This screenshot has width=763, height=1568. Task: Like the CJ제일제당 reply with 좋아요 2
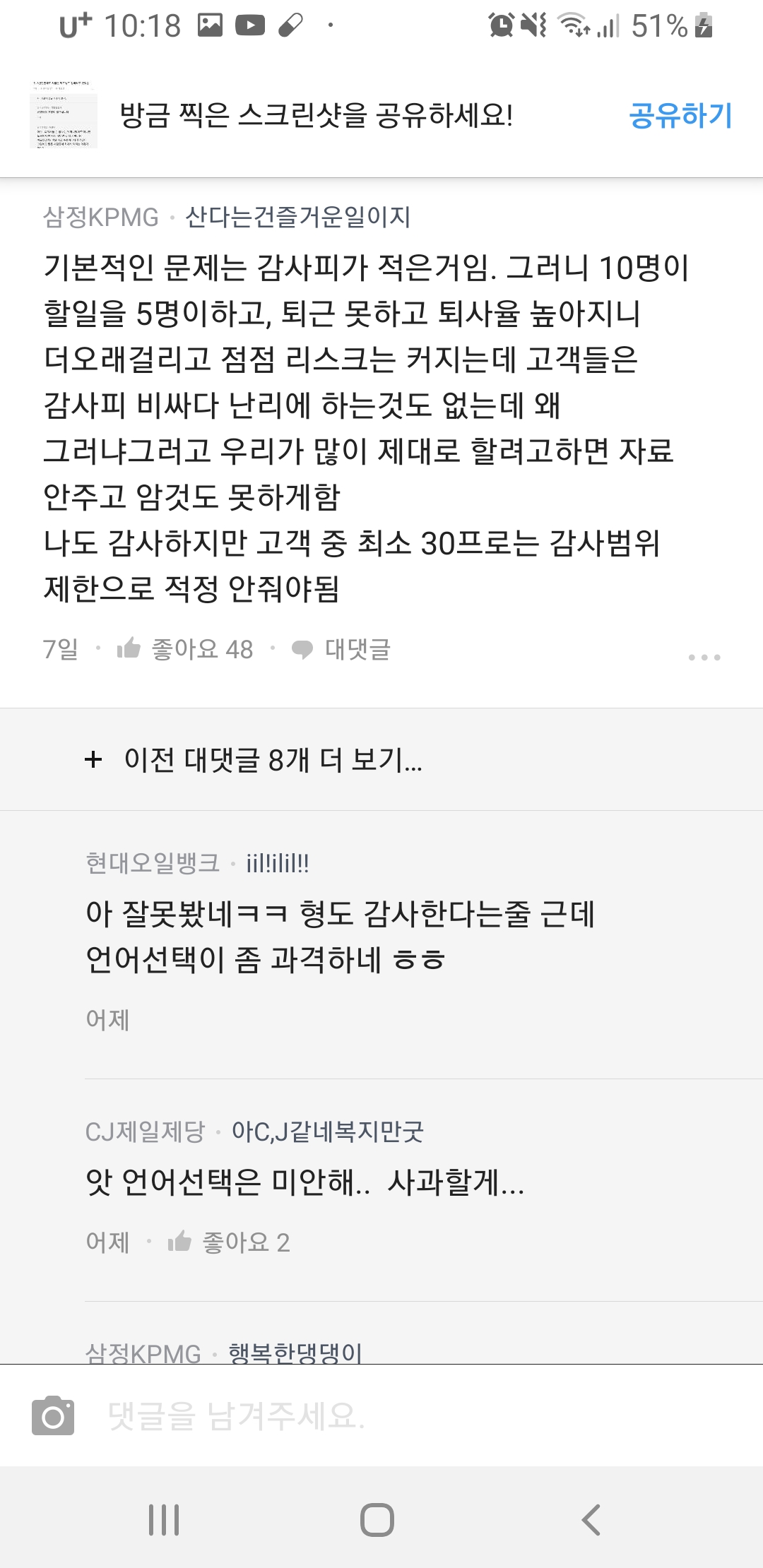229,1242
